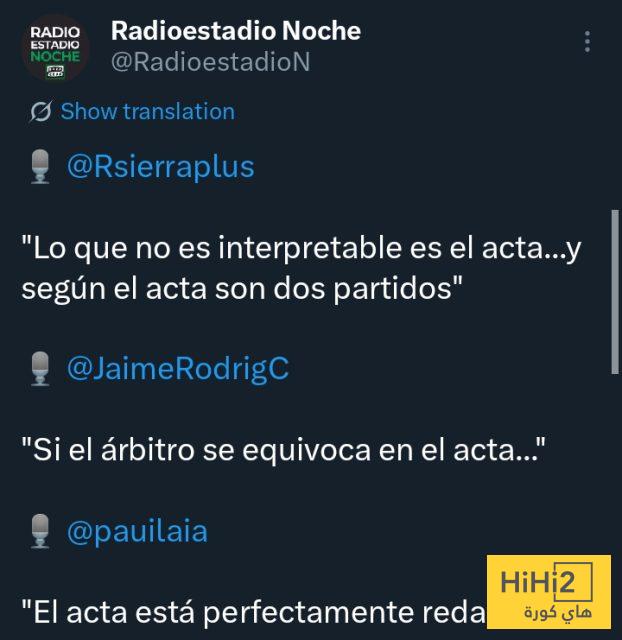
Task: Tap the Show translation link
Action: coord(147,111)
